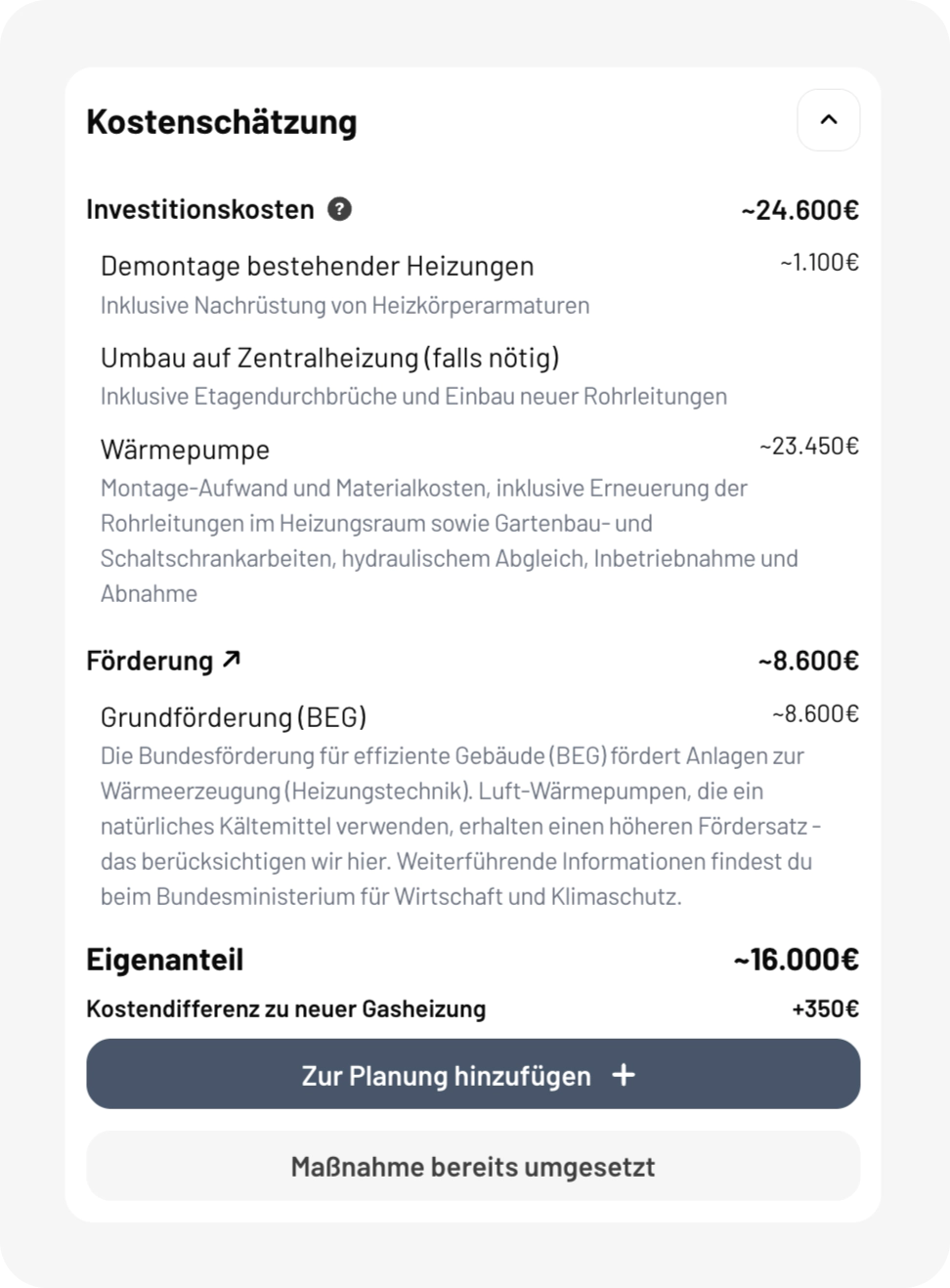Image resolution: width=950 pixels, height=1288 pixels.
Task: Open the Investitionskosten help icon
Action: pos(339,209)
